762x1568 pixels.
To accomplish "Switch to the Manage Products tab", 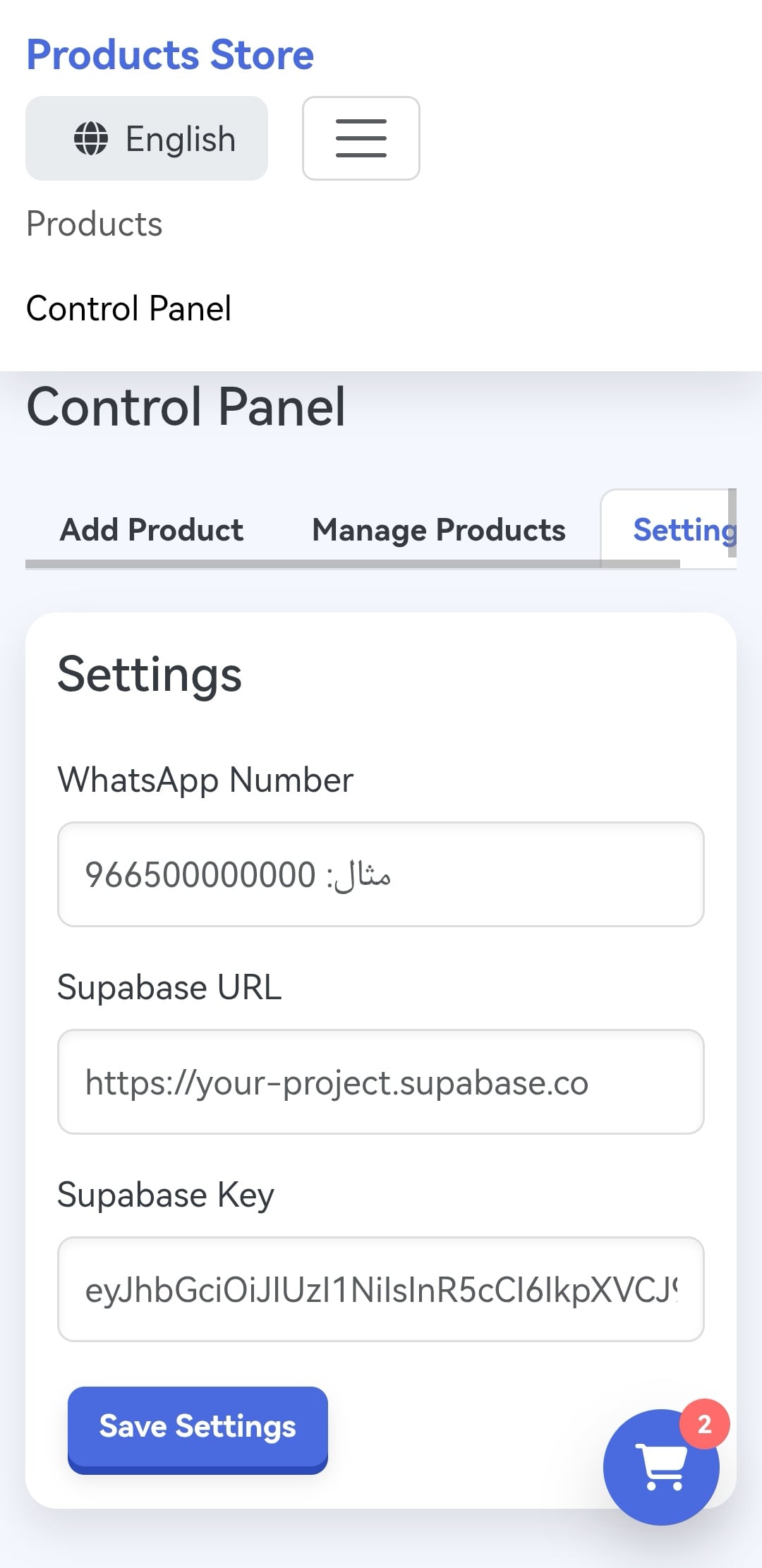I will (x=438, y=530).
